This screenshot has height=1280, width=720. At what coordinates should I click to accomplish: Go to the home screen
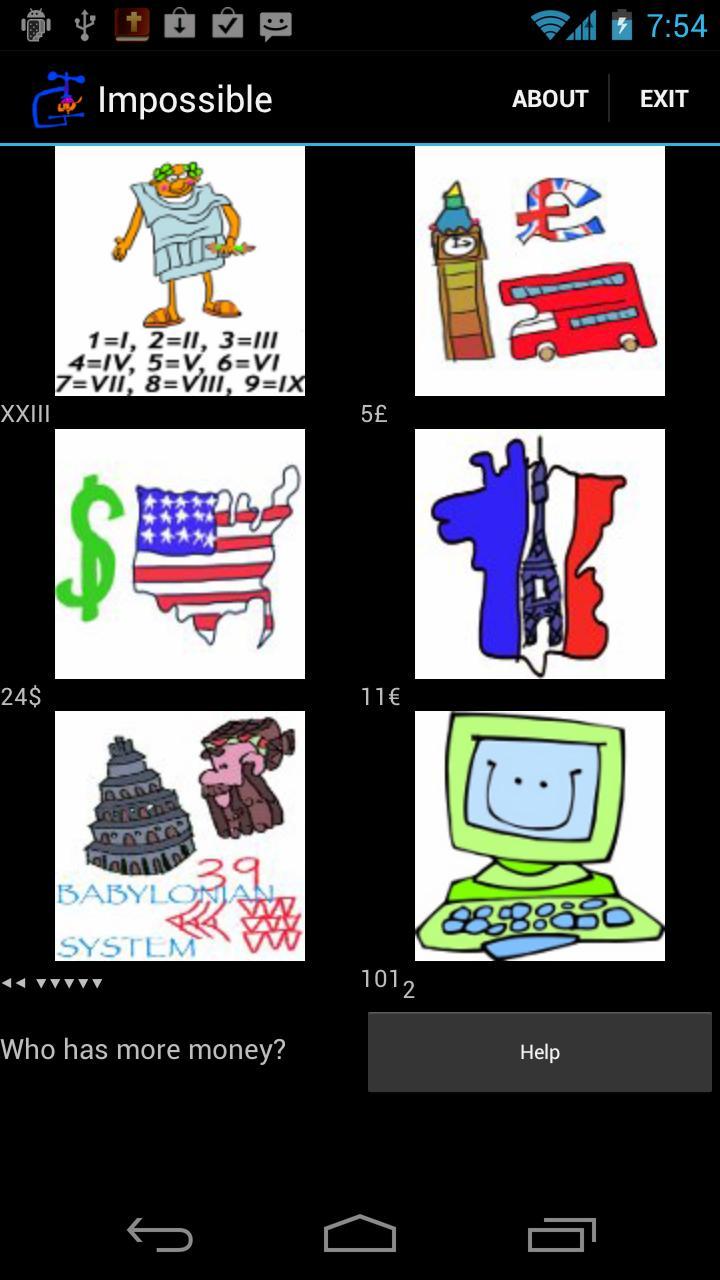click(x=360, y=1235)
